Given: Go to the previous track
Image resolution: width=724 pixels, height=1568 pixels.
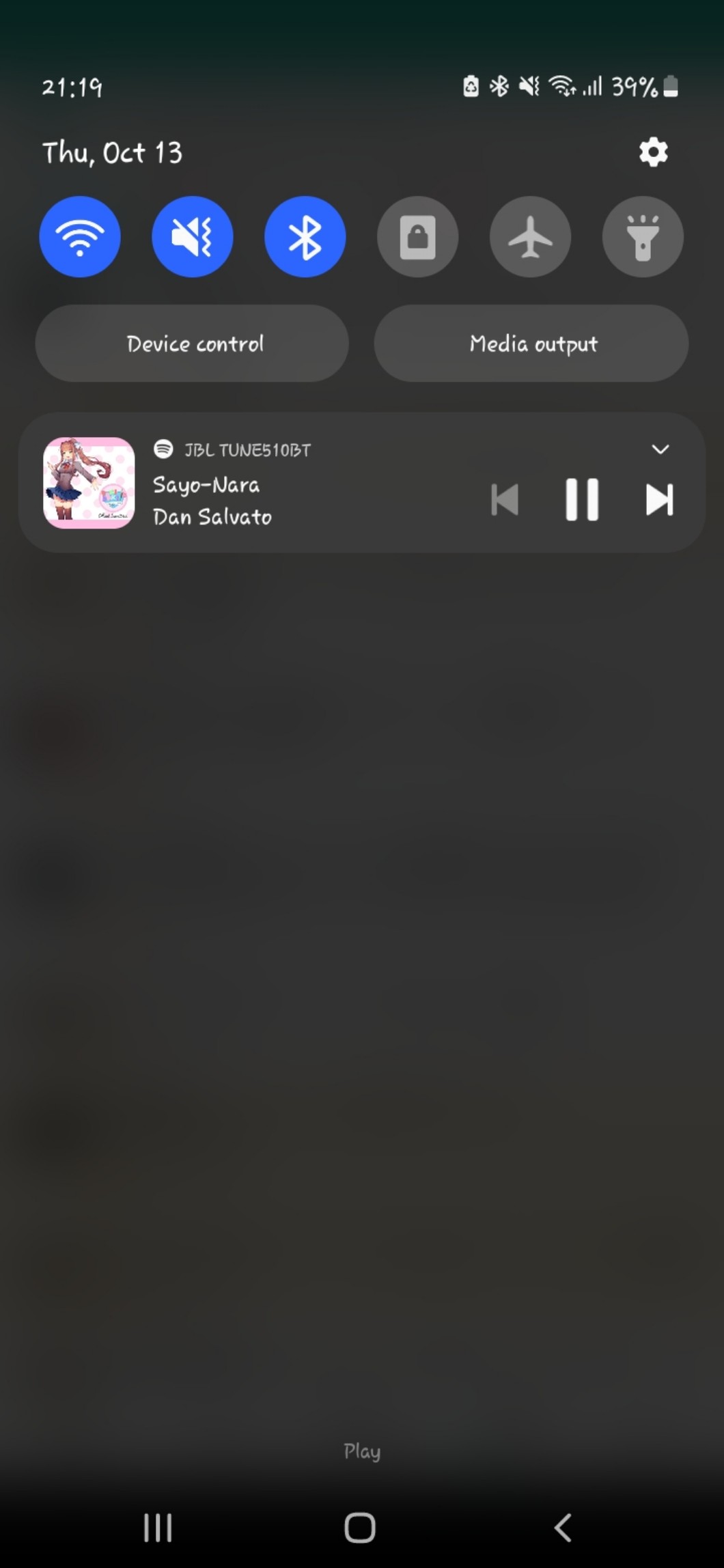Looking at the screenshot, I should tap(505, 500).
